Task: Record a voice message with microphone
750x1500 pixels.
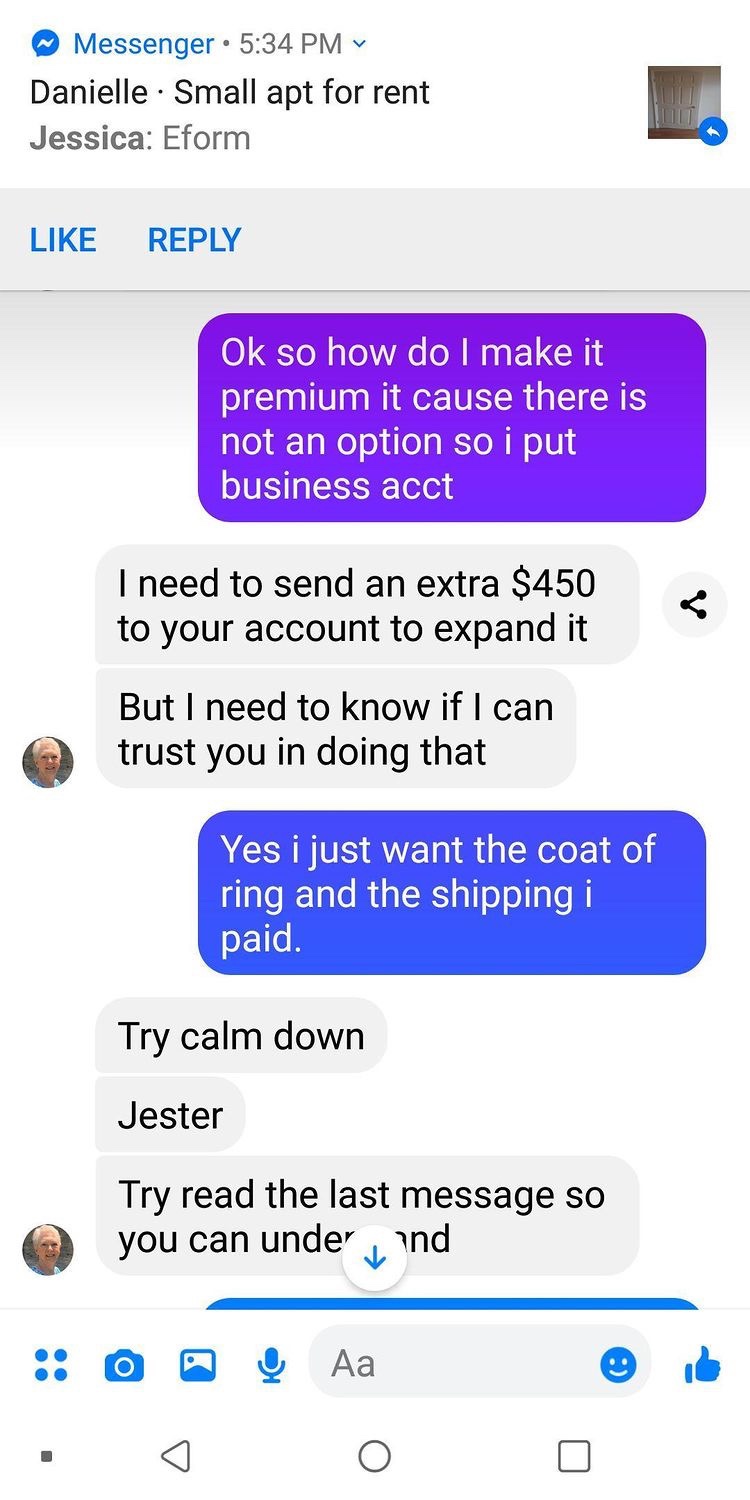Action: (271, 1365)
